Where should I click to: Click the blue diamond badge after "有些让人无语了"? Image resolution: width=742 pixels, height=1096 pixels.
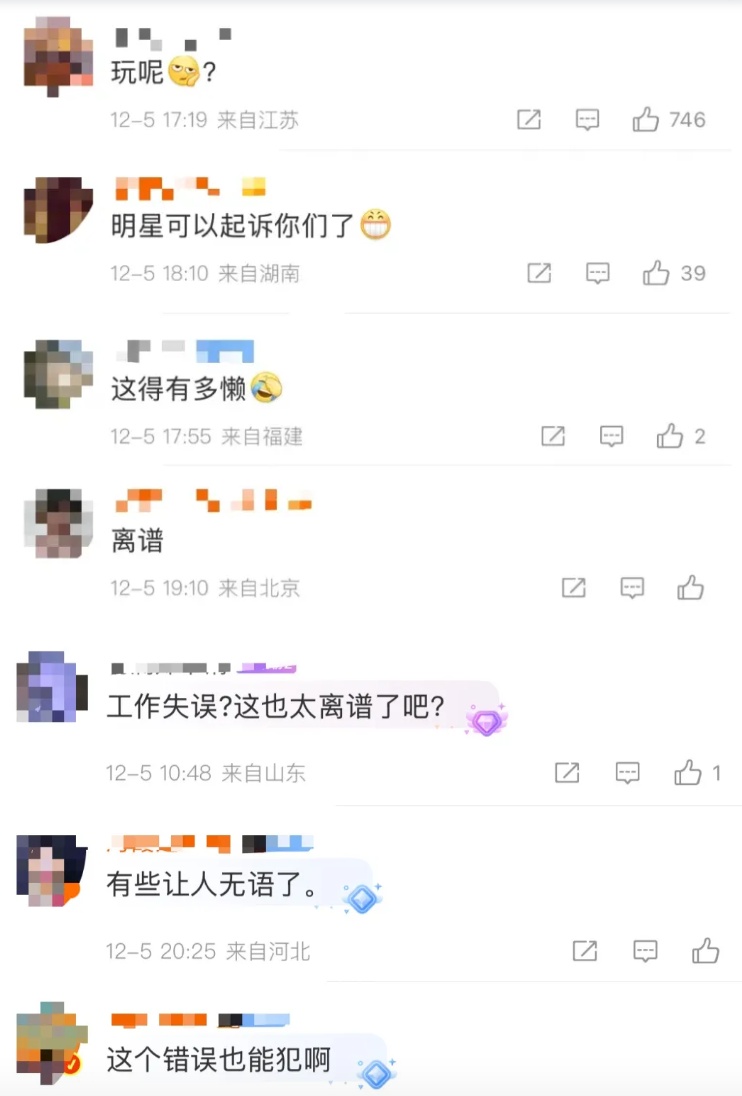[x=362, y=898]
